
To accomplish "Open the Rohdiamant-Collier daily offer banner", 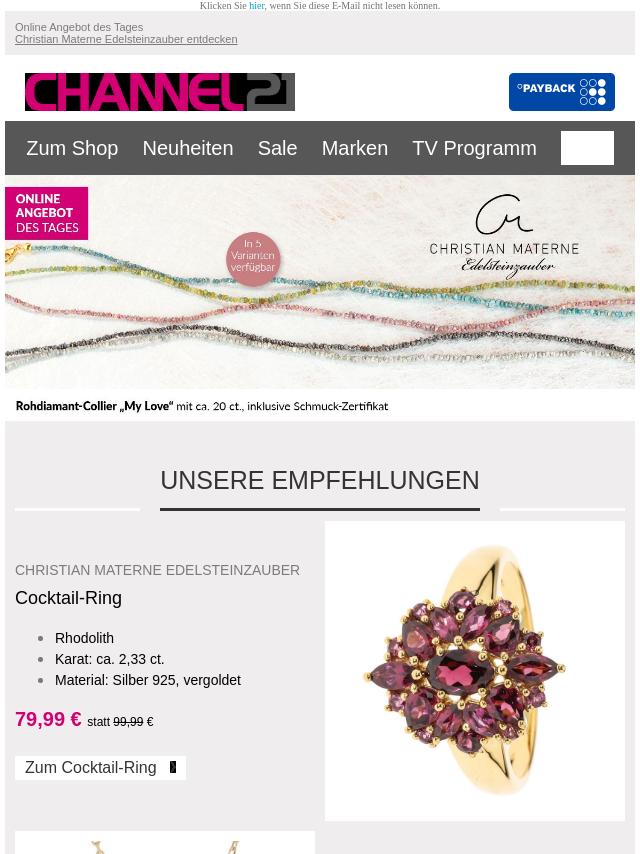I will 320,298.
